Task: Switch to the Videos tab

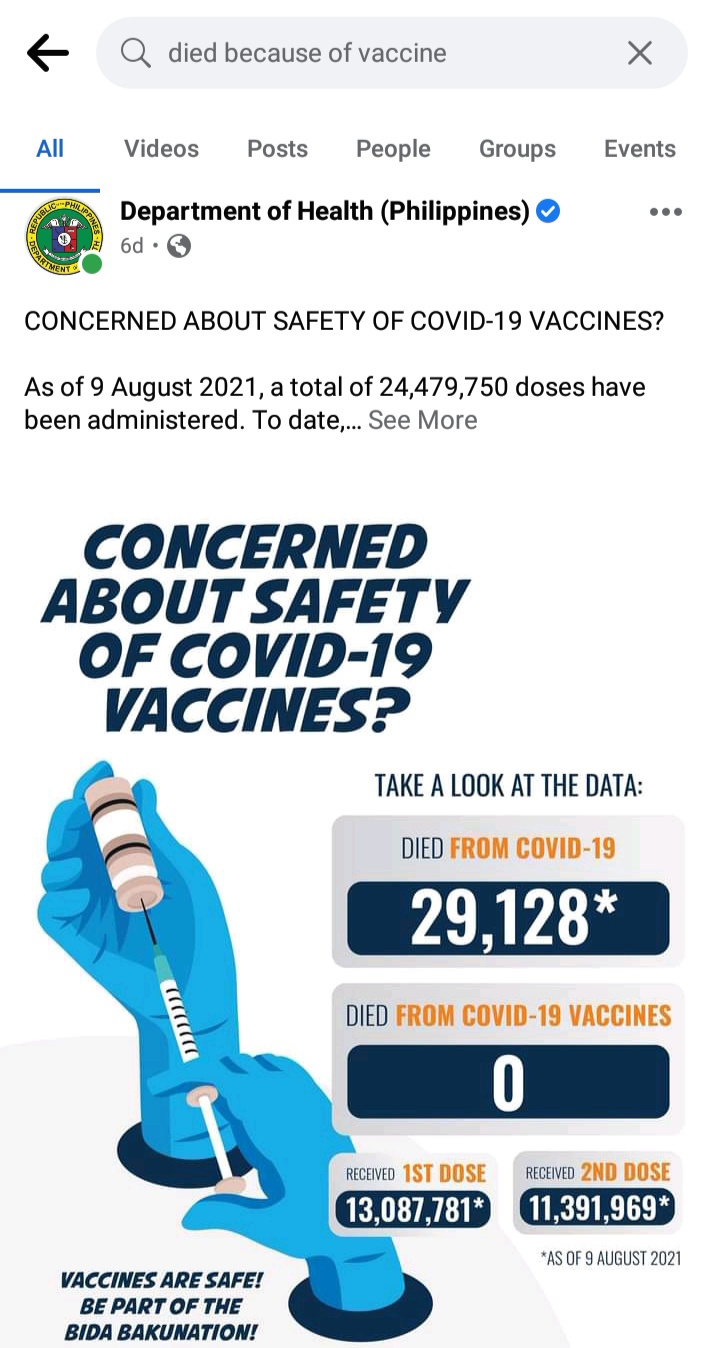Action: pos(161,149)
